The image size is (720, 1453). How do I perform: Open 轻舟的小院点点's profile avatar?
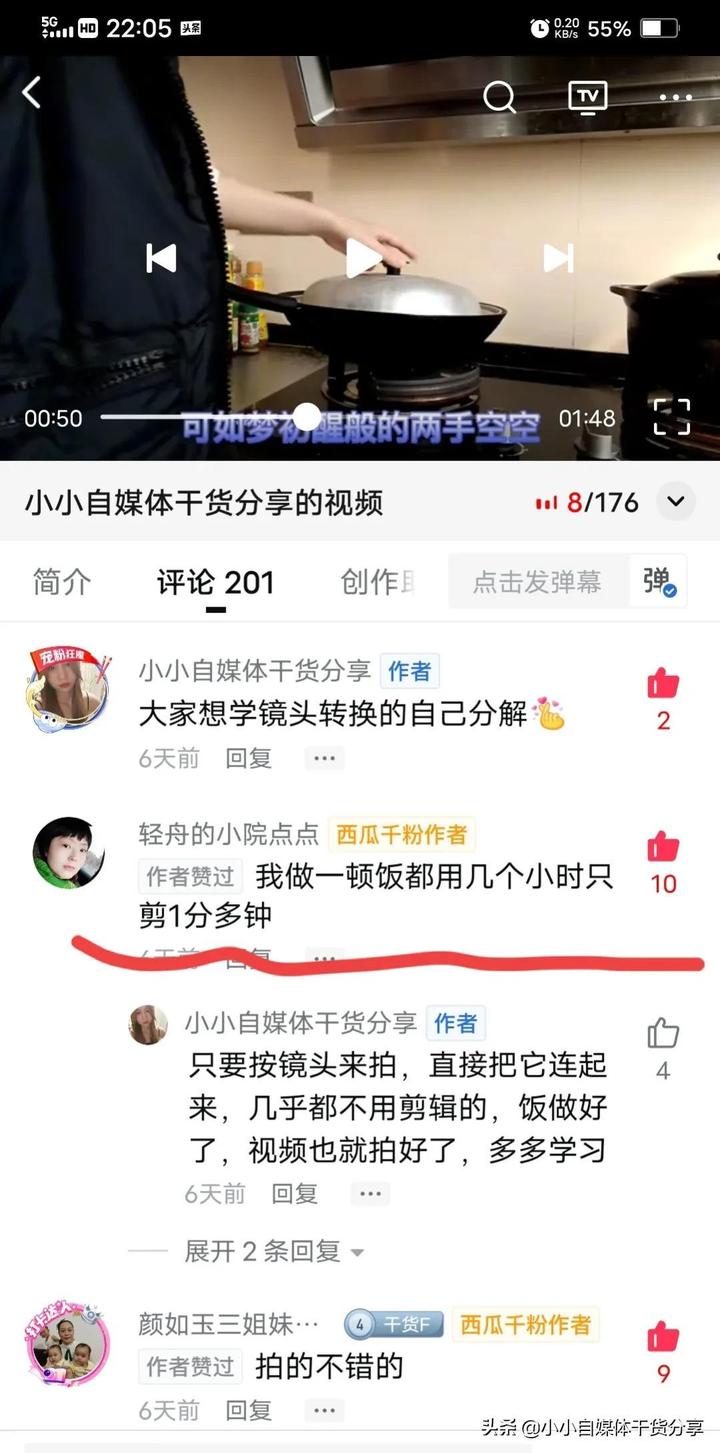pos(68,853)
